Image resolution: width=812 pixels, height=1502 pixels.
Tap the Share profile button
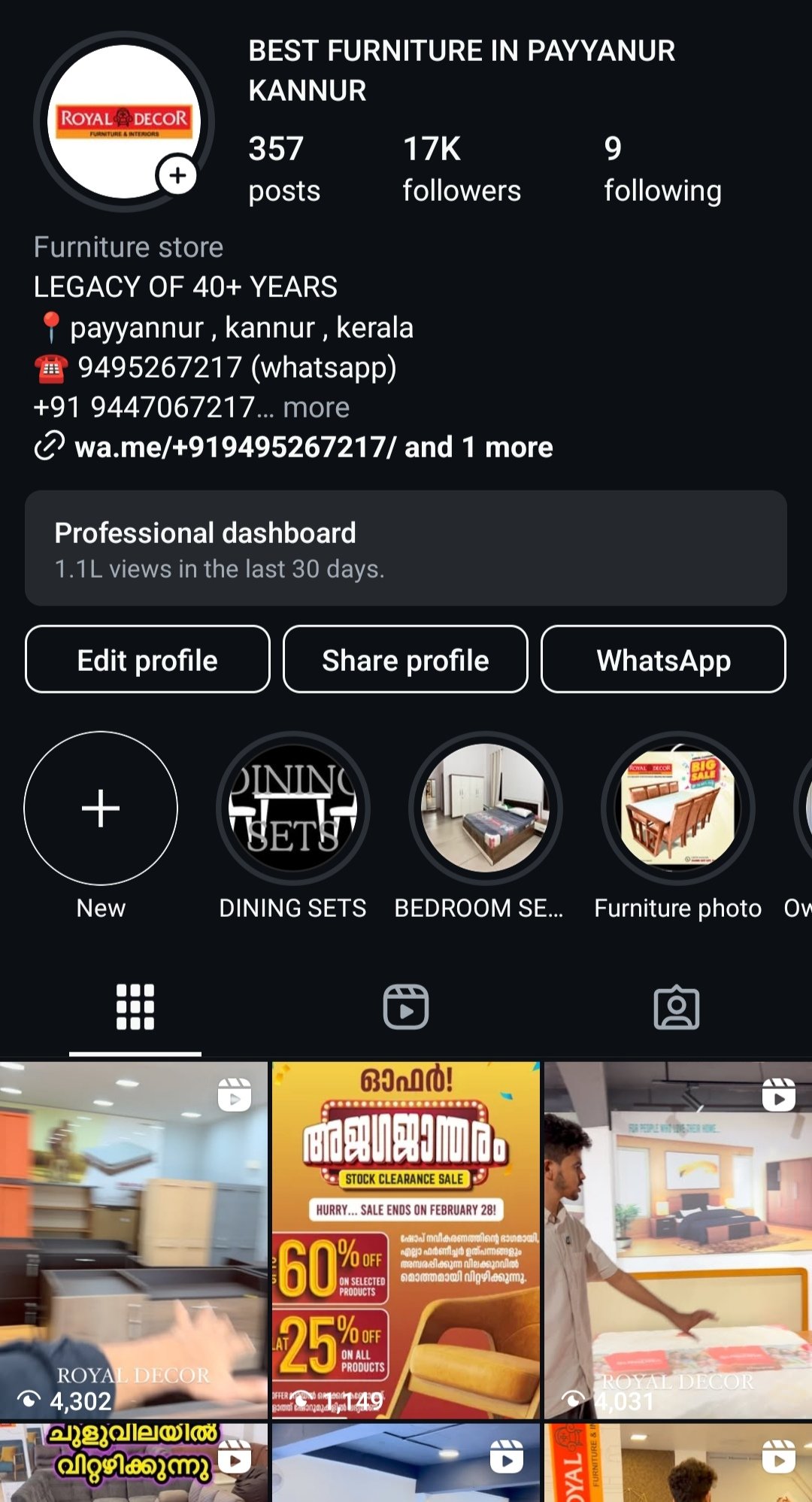pos(405,660)
